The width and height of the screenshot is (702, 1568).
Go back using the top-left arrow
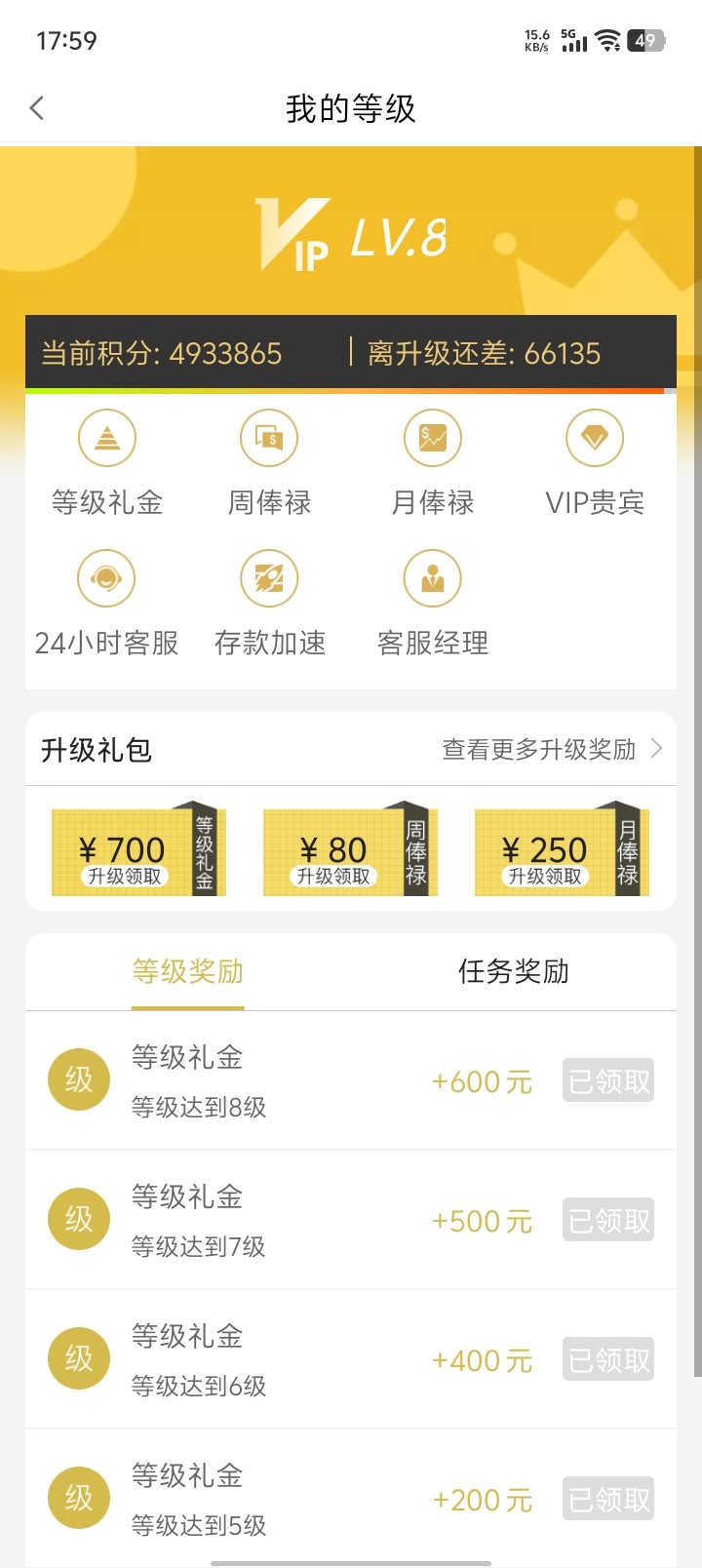37,108
